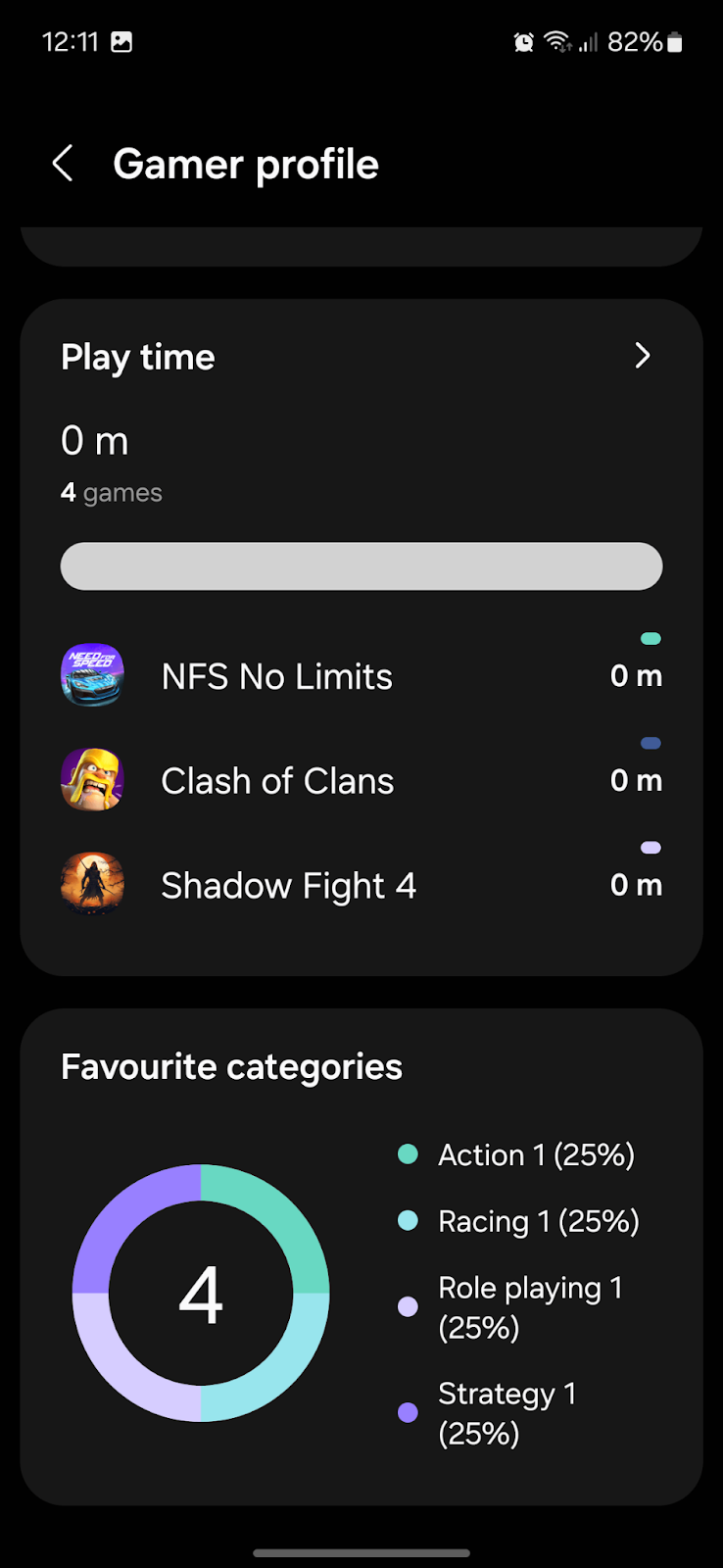Open the Clash of Clans row
Screen dimensions: 723x1568
click(361, 780)
